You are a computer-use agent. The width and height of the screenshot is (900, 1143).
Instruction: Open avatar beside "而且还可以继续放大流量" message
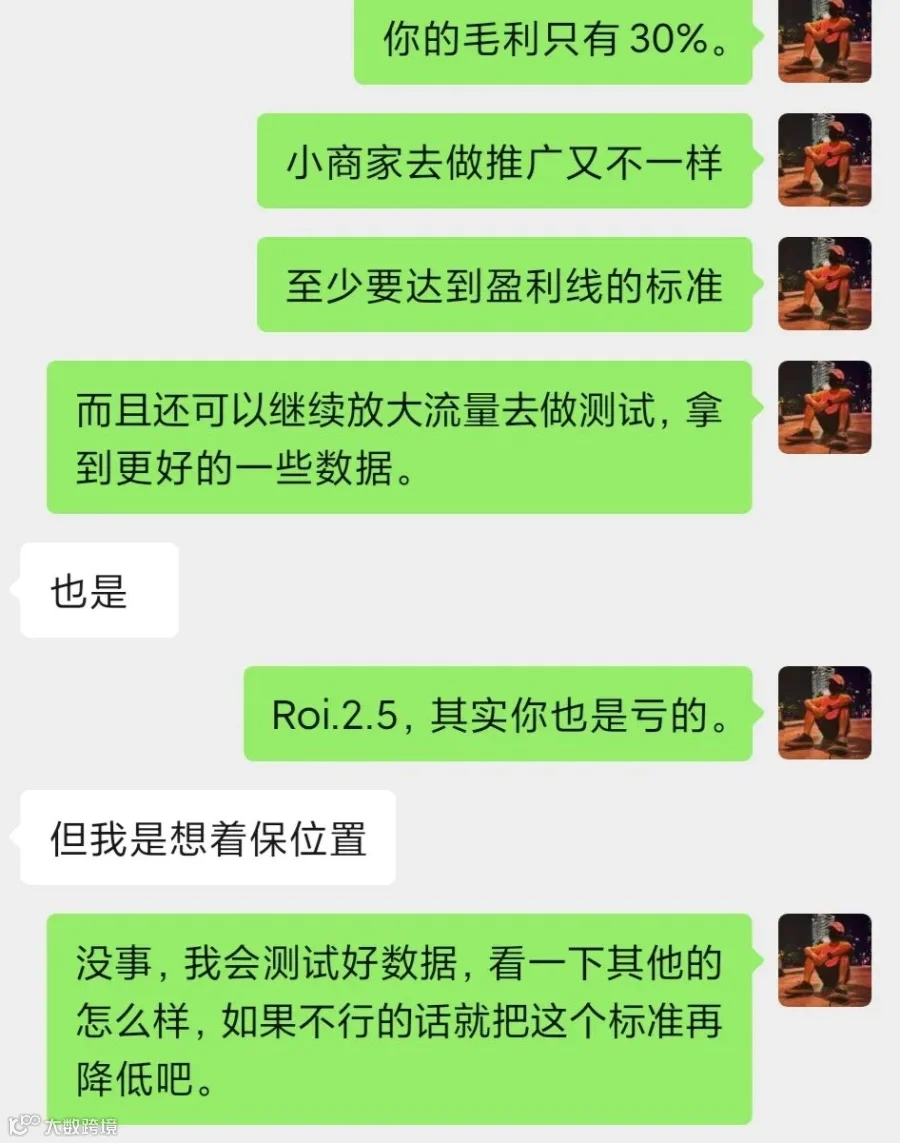[x=825, y=407]
